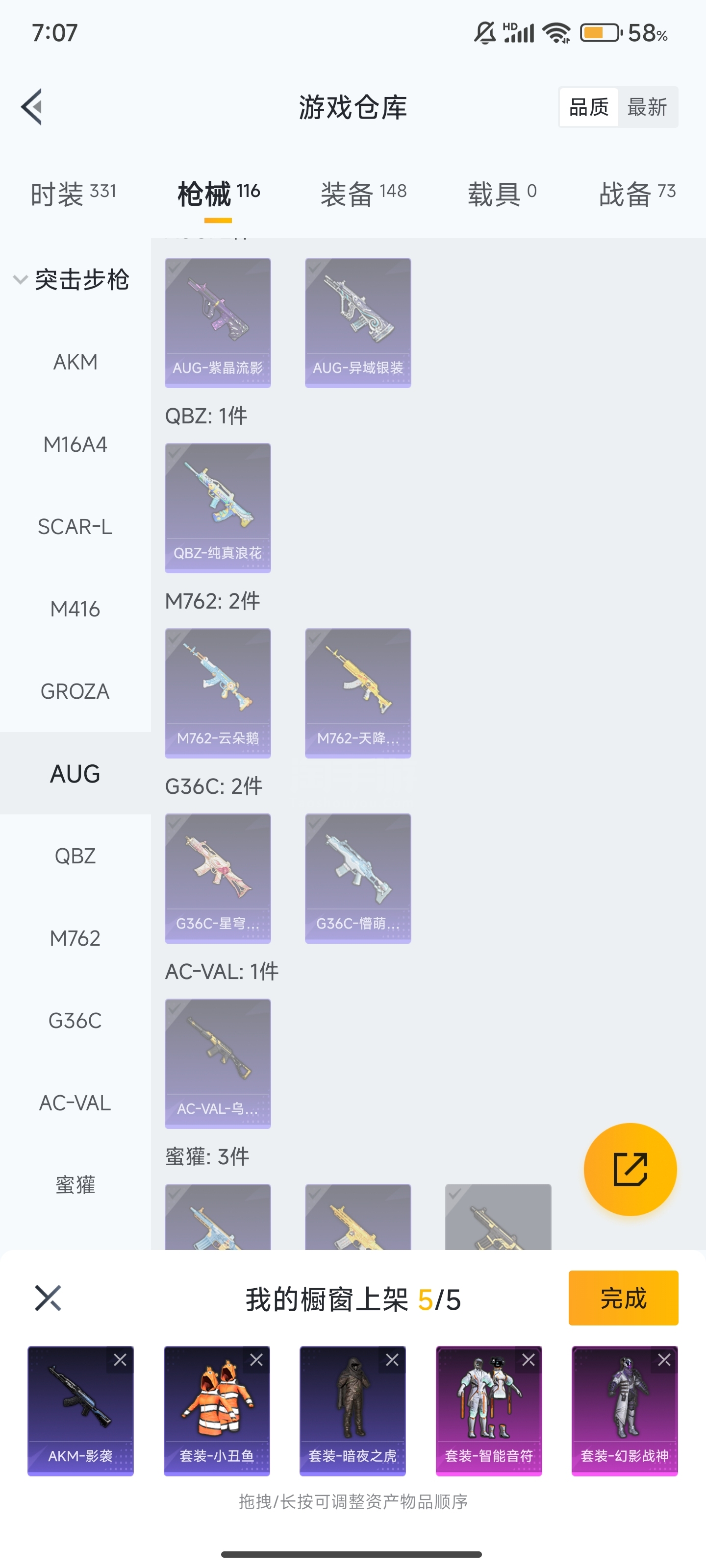
Task: Go back using the top-left arrow
Action: pos(32,107)
